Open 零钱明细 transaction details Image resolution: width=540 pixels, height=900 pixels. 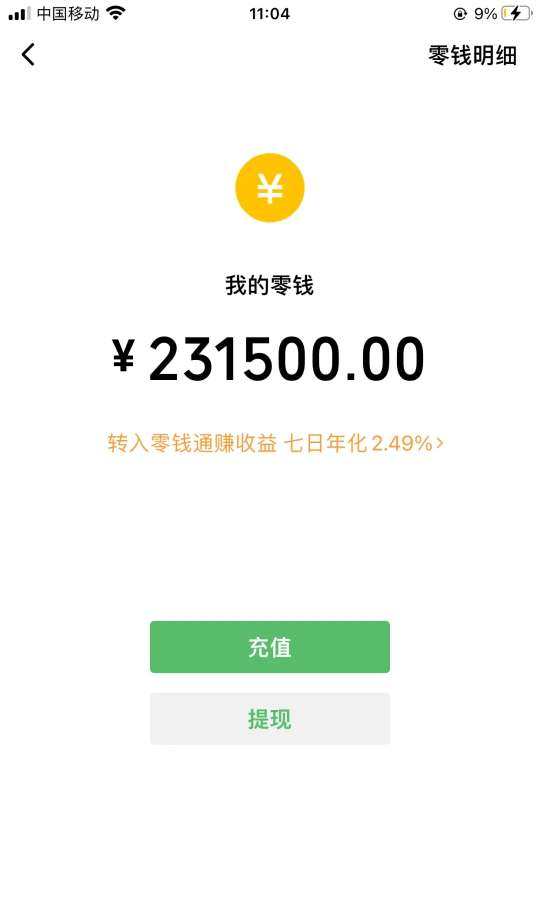[x=472, y=56]
